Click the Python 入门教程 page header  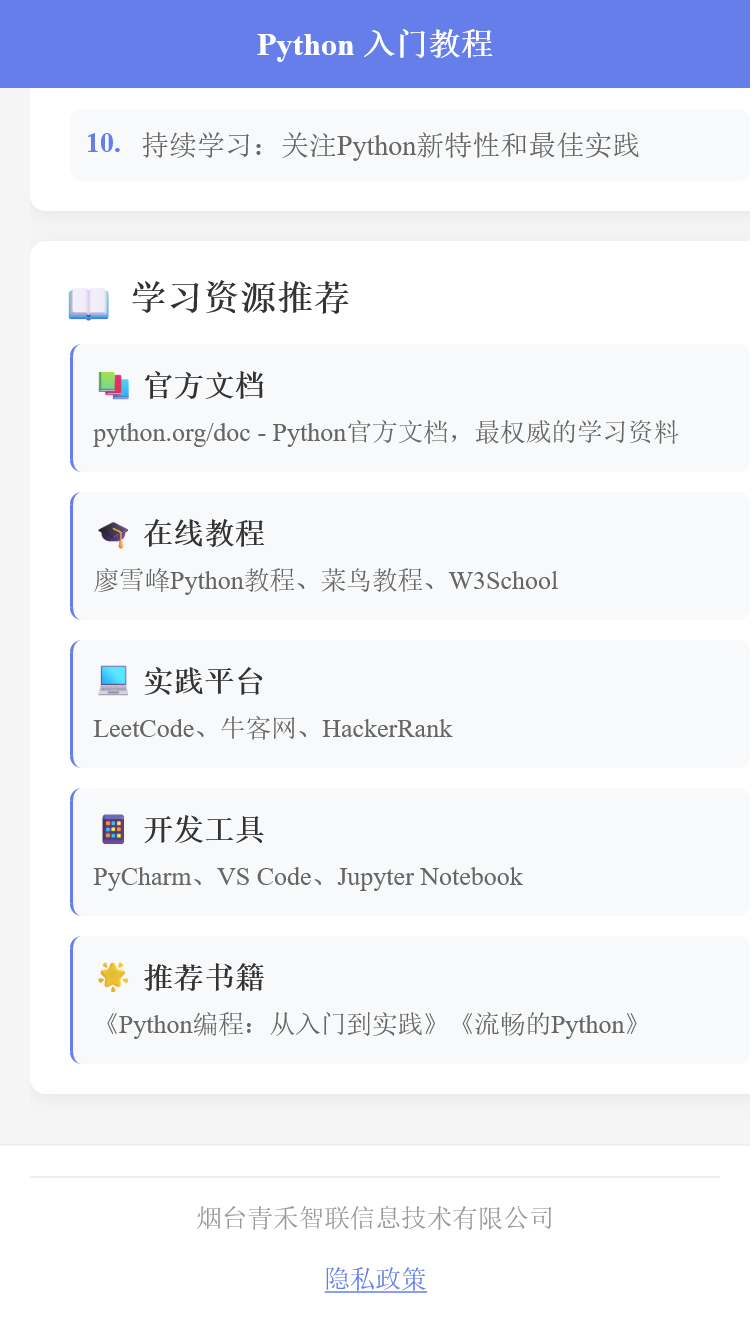coord(375,44)
